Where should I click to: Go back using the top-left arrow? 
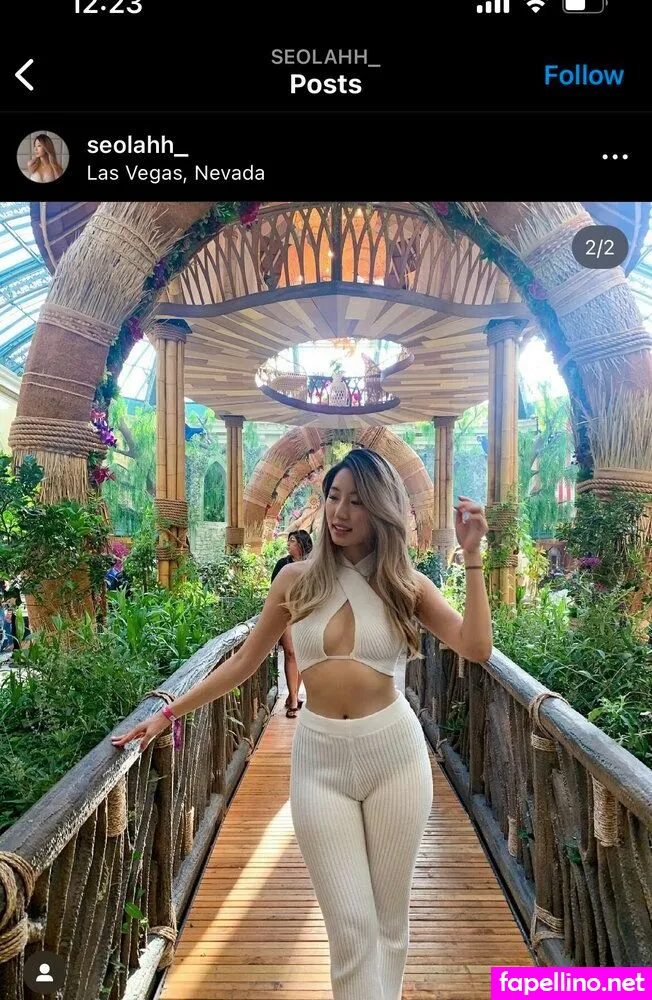click(x=25, y=75)
